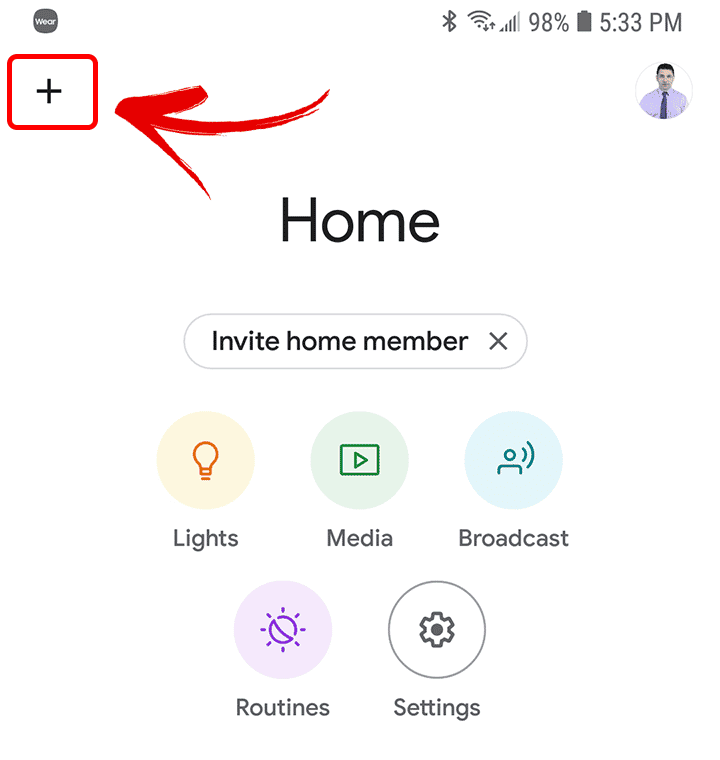Select the Invite home member chip

pyautogui.click(x=340, y=342)
